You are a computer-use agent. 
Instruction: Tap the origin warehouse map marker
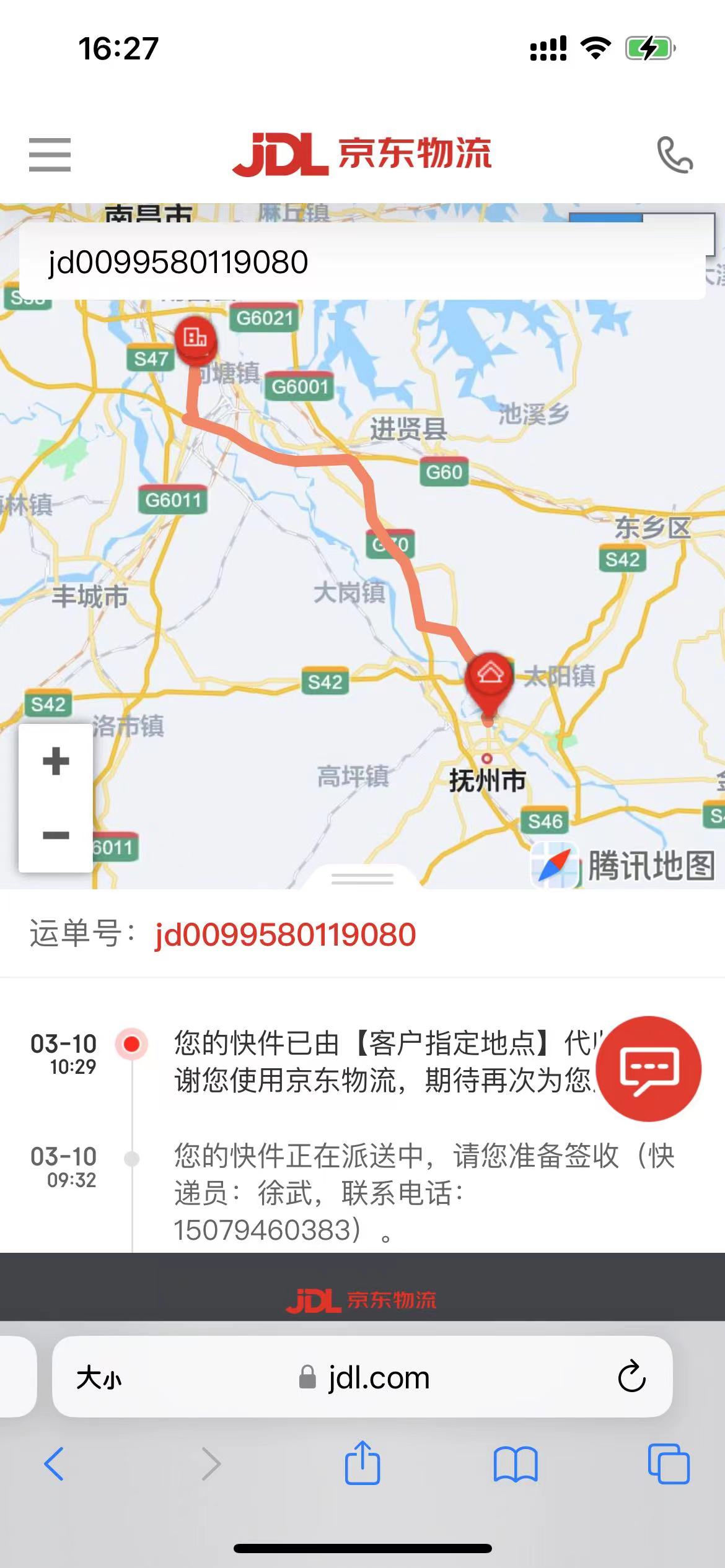195,339
